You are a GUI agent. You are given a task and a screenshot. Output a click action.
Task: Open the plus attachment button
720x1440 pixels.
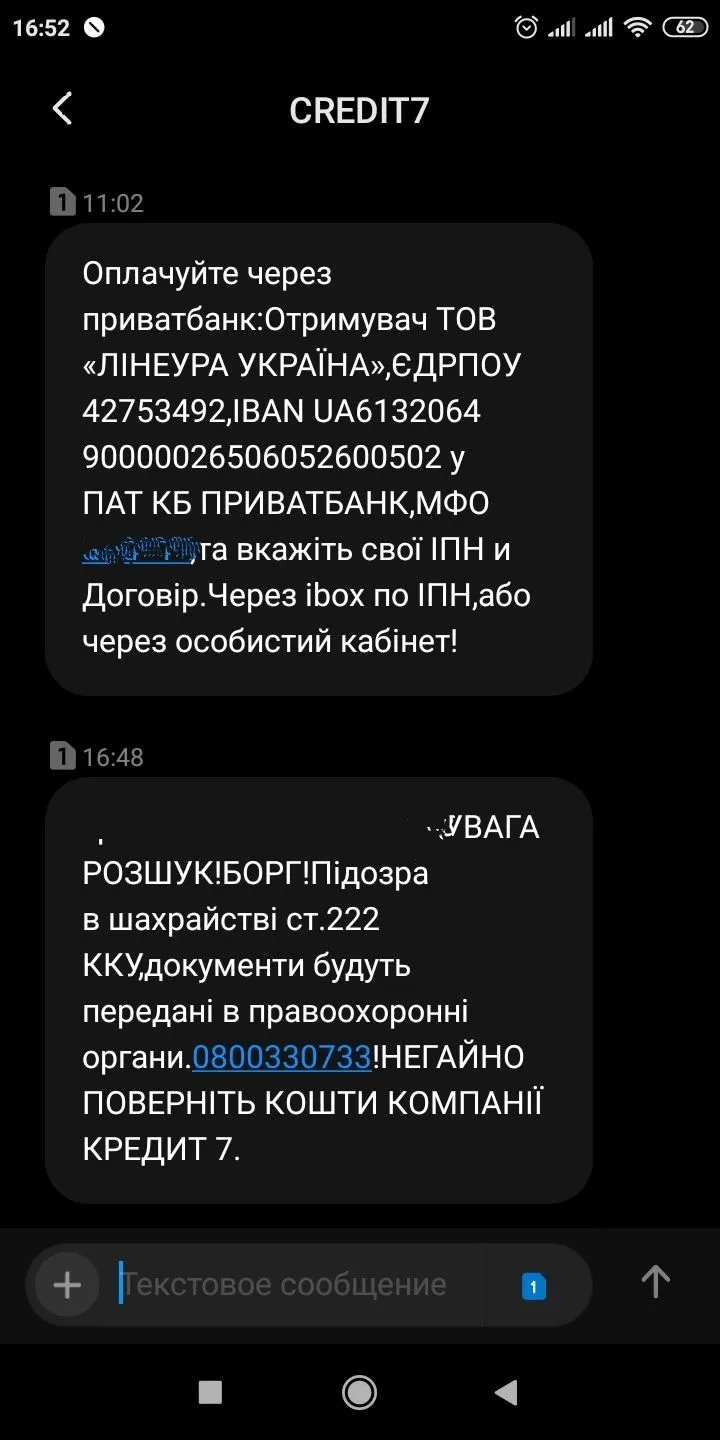67,1284
